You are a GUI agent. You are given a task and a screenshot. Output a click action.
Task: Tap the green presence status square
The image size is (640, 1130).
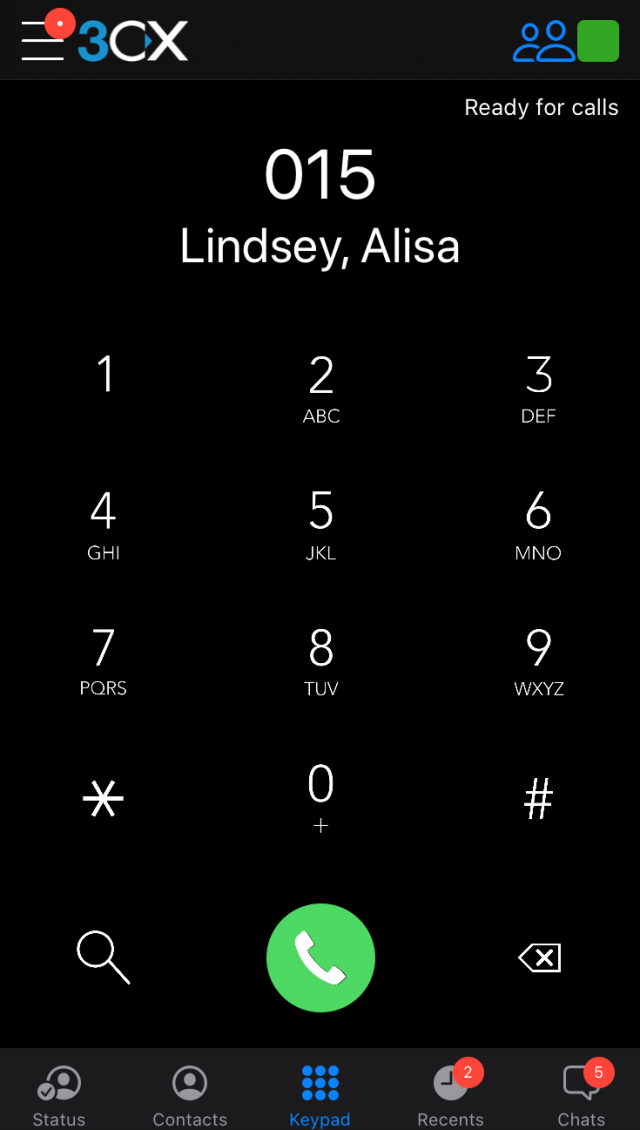tap(598, 41)
